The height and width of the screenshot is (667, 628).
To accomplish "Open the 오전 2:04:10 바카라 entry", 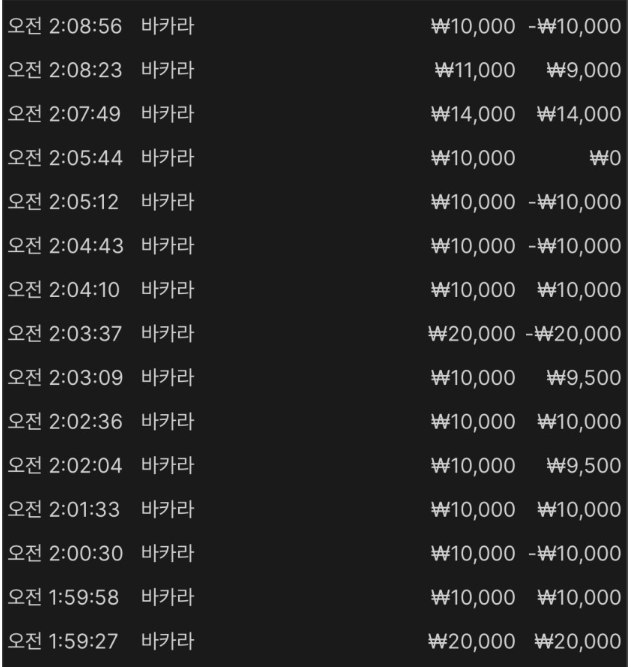I will 314,290.
